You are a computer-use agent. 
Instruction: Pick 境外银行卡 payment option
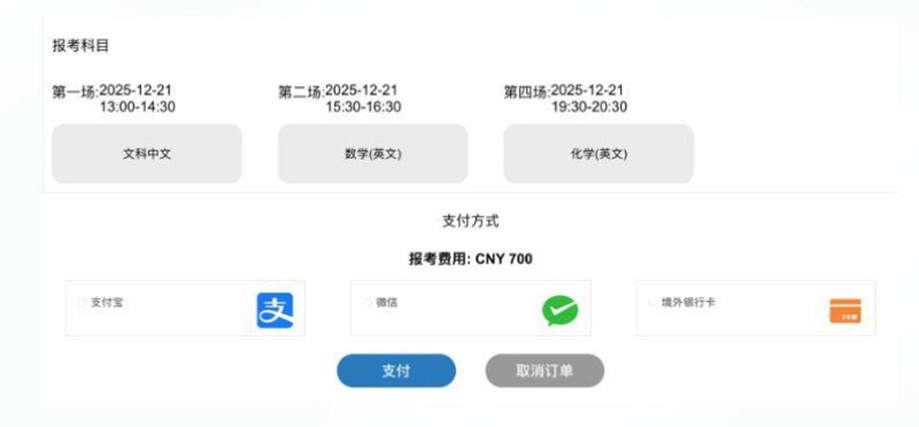click(x=653, y=302)
